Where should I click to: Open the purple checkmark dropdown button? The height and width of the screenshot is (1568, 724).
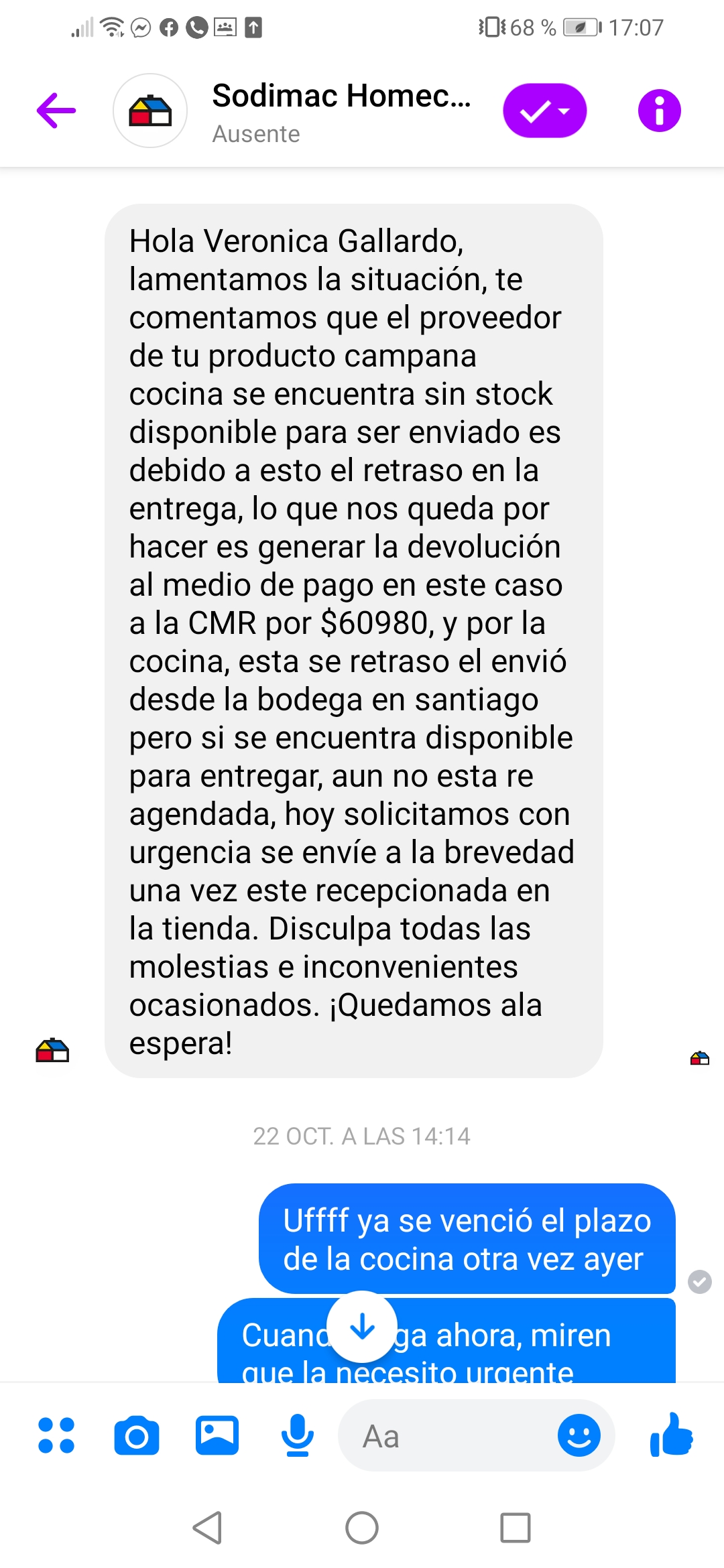click(545, 111)
